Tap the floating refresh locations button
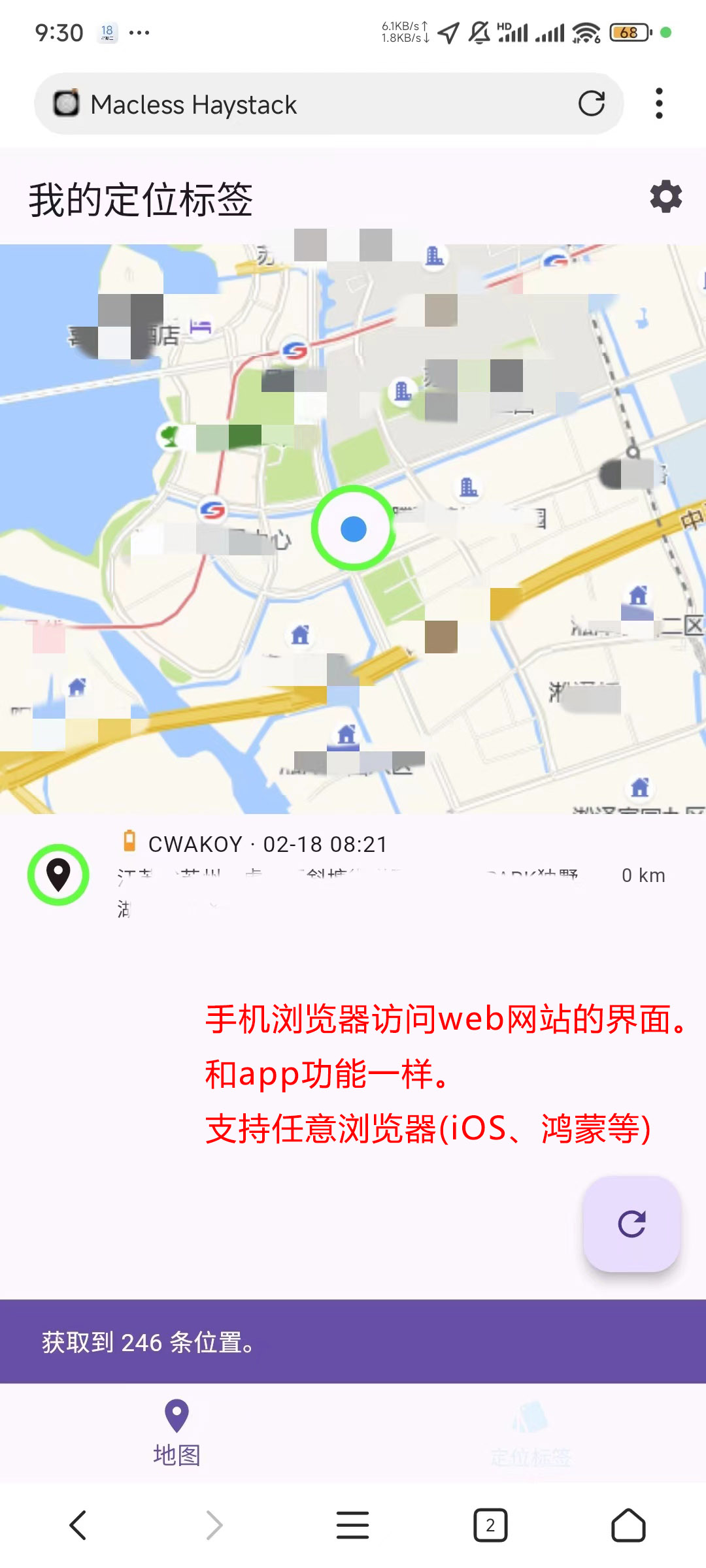The height and width of the screenshot is (1568, 706). click(x=631, y=1224)
